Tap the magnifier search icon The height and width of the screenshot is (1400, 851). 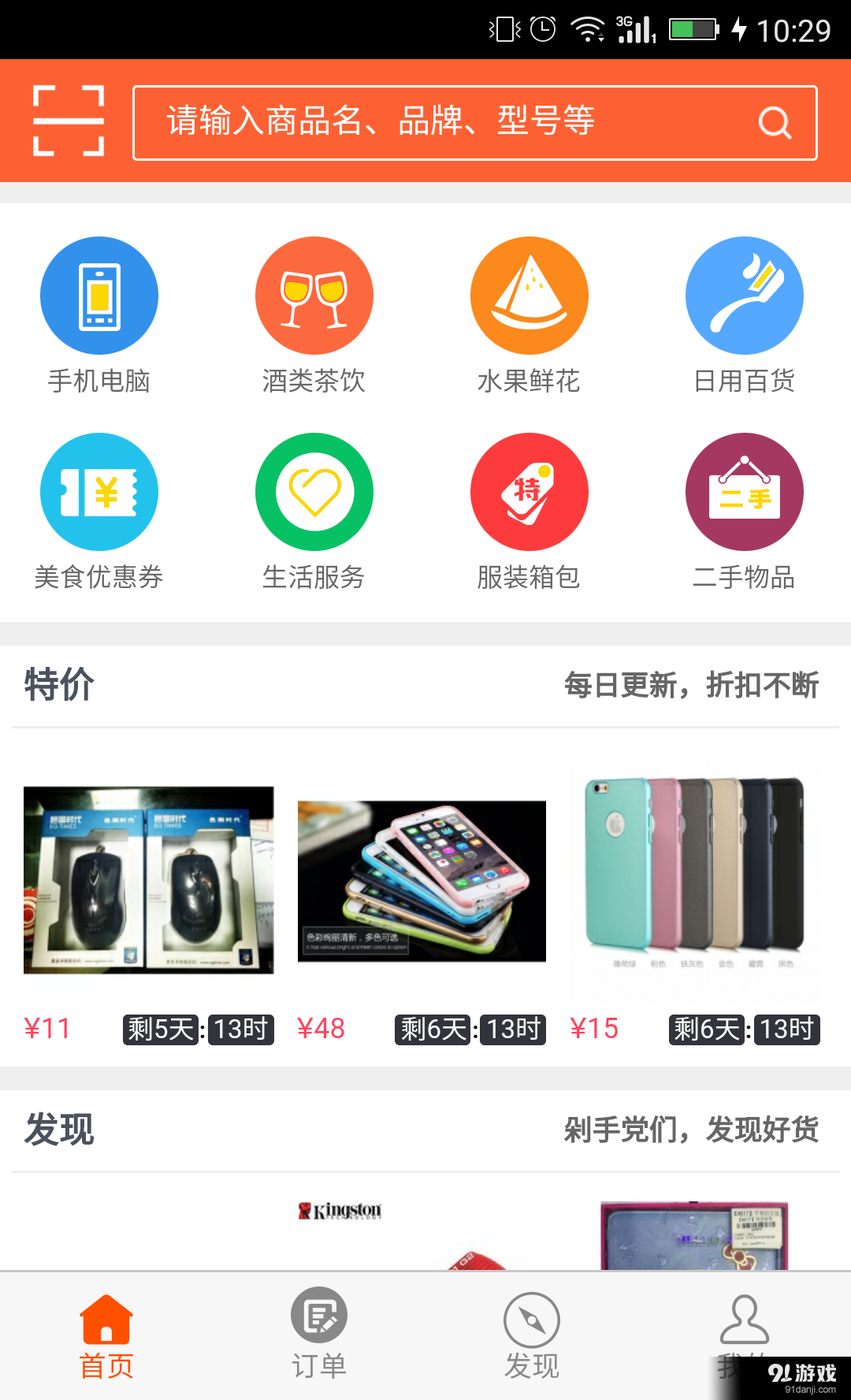[x=775, y=123]
